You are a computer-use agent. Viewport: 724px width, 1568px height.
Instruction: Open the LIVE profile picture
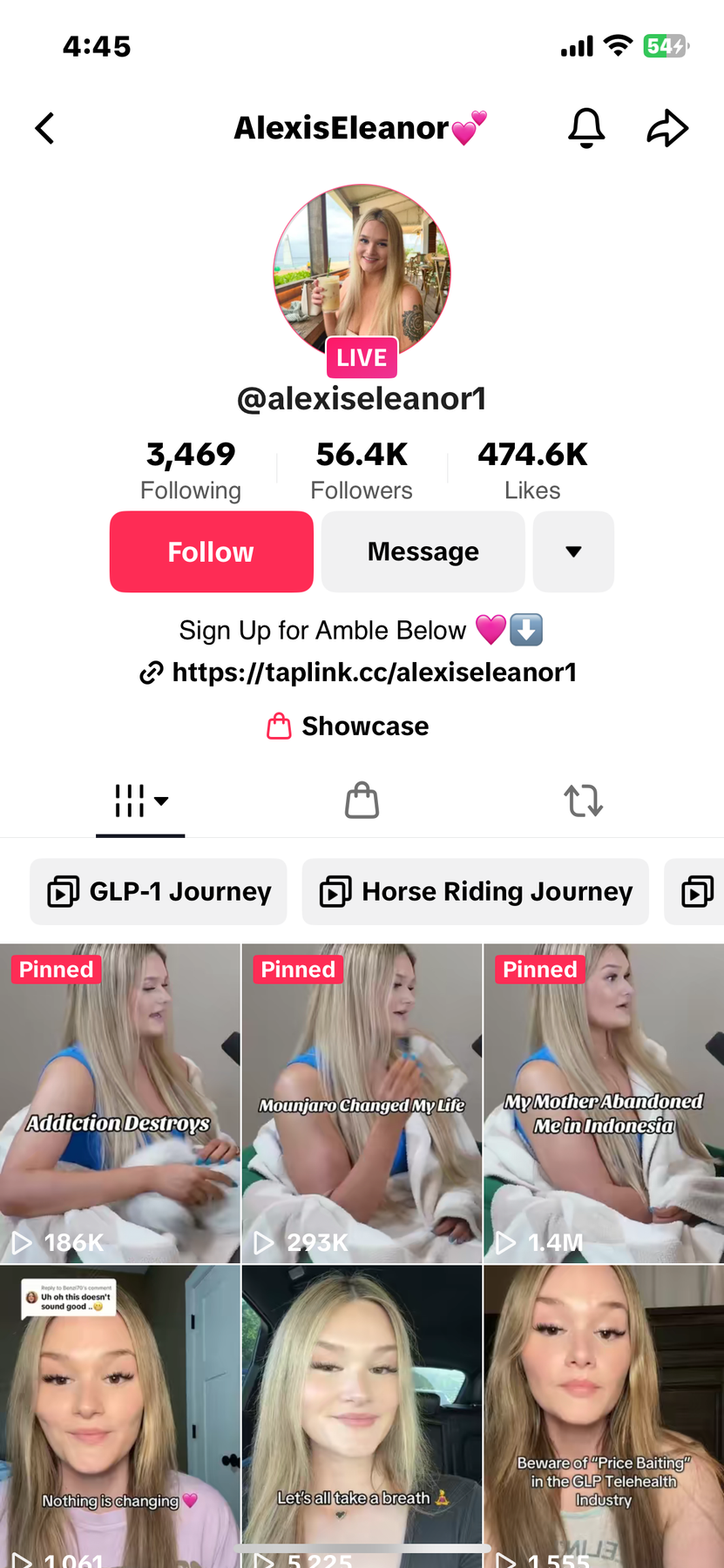[362, 272]
